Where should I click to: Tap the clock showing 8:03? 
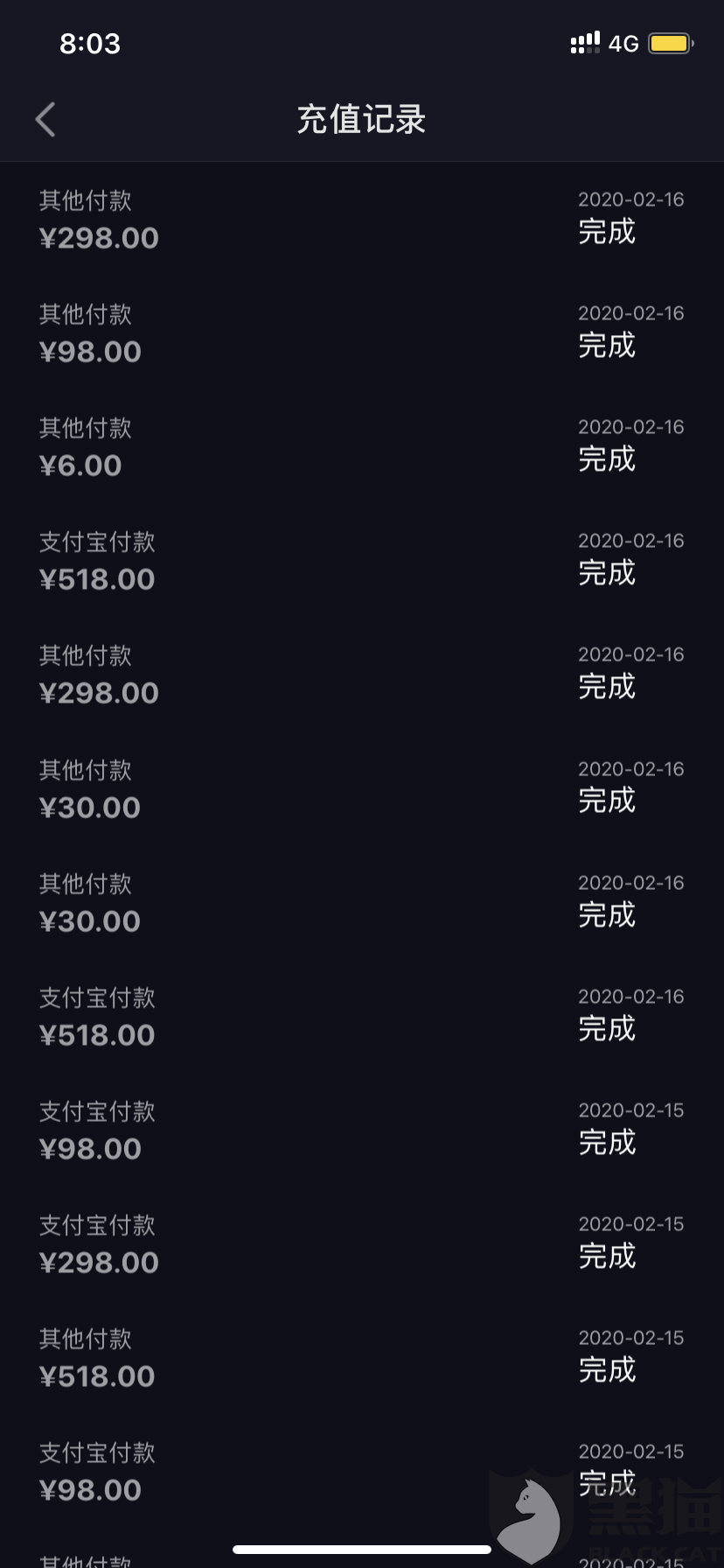click(x=90, y=43)
